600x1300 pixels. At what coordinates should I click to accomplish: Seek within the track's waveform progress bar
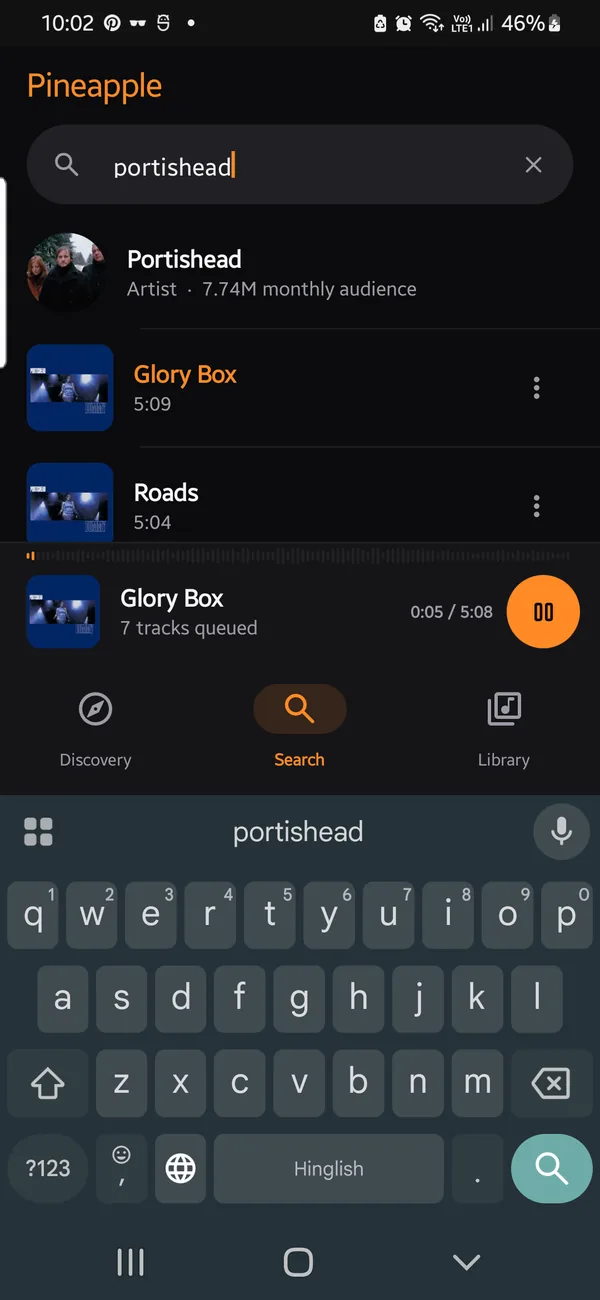(x=300, y=555)
